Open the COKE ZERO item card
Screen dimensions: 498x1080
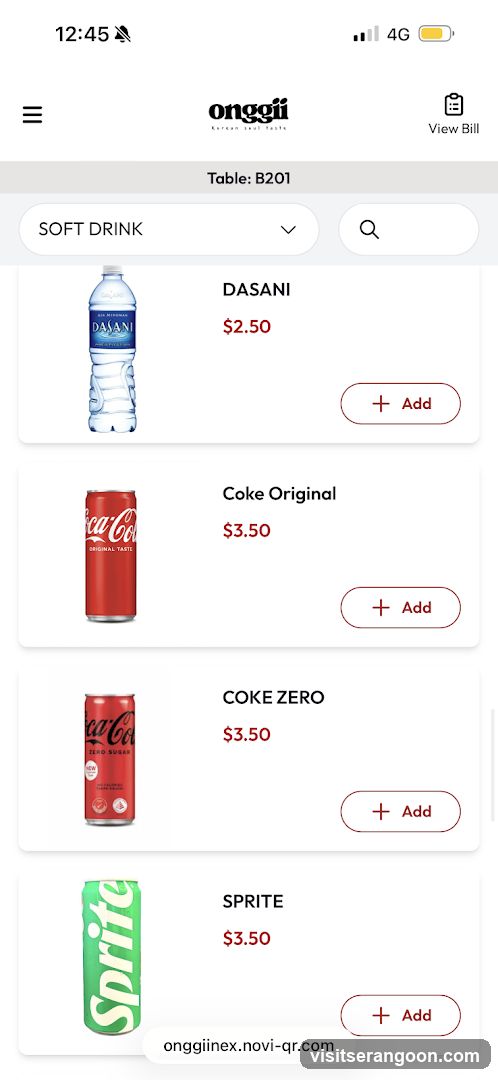point(249,758)
